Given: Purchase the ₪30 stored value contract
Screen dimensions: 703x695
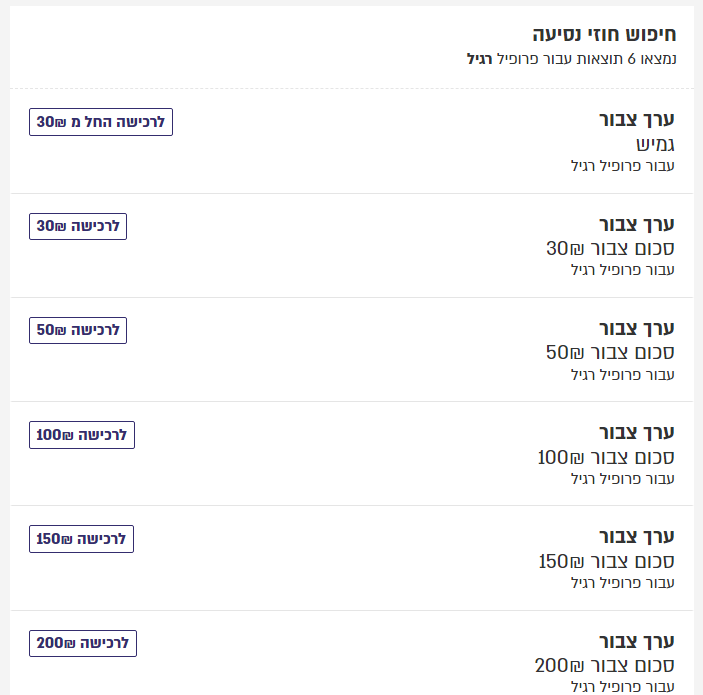Looking at the screenshot, I should click(78, 226).
